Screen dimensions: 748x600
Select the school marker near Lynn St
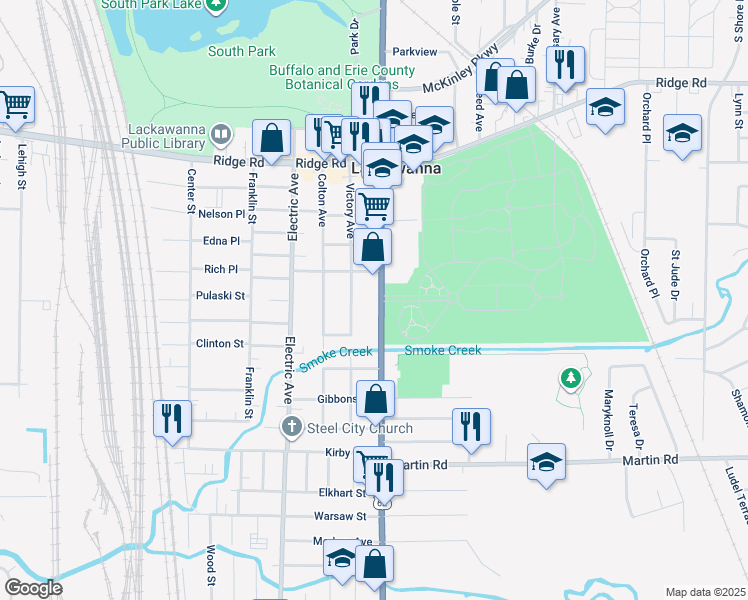(x=682, y=135)
